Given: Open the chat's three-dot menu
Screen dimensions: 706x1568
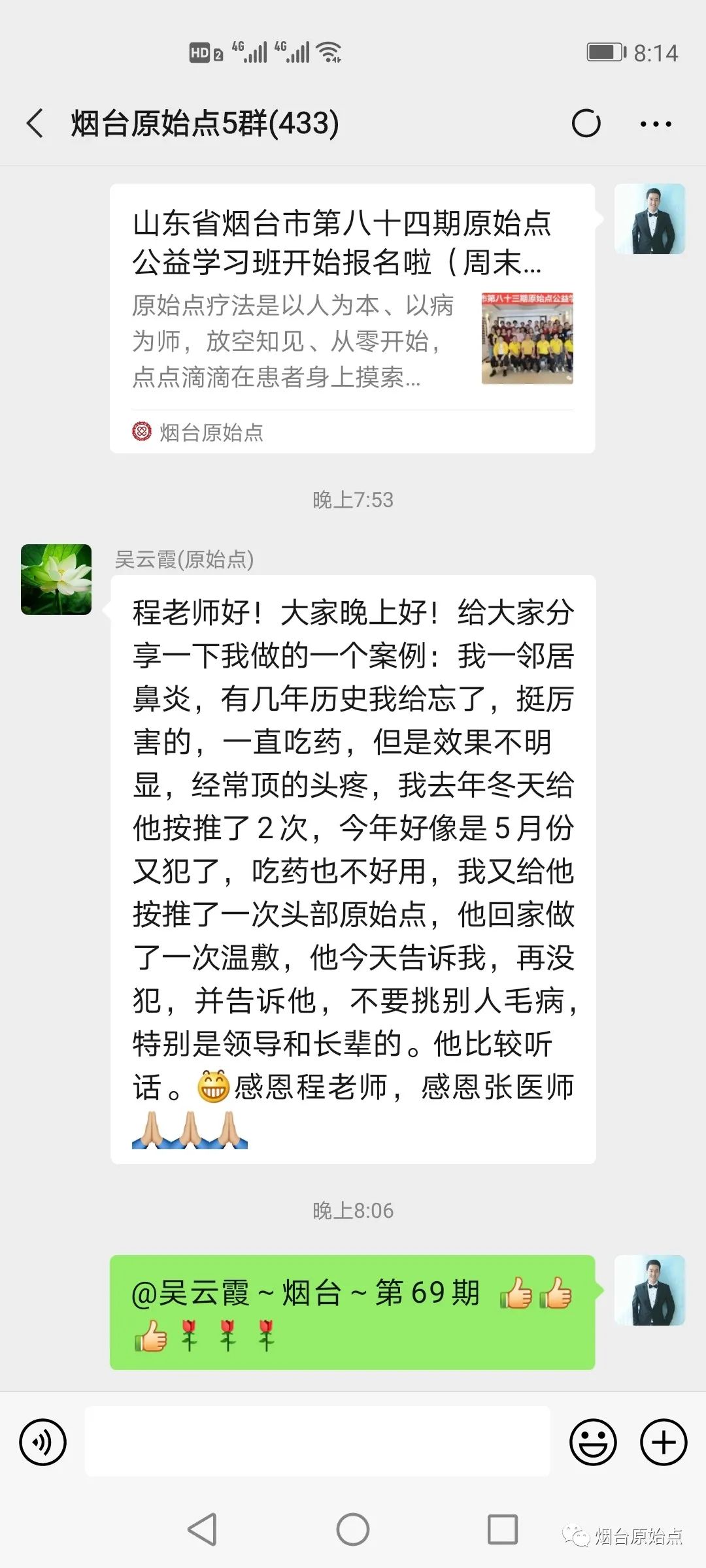Looking at the screenshot, I should coord(655,123).
